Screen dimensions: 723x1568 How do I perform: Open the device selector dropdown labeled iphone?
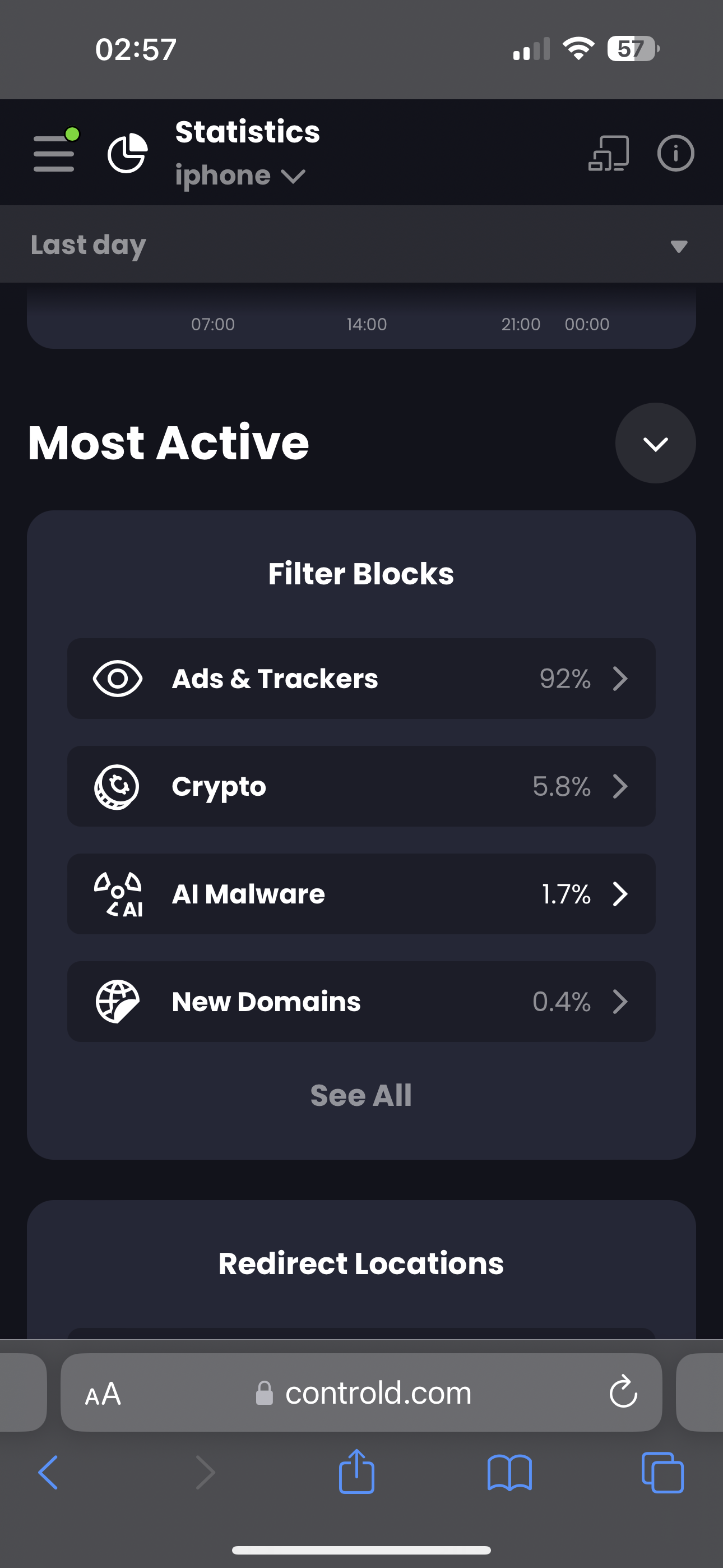coord(240,176)
